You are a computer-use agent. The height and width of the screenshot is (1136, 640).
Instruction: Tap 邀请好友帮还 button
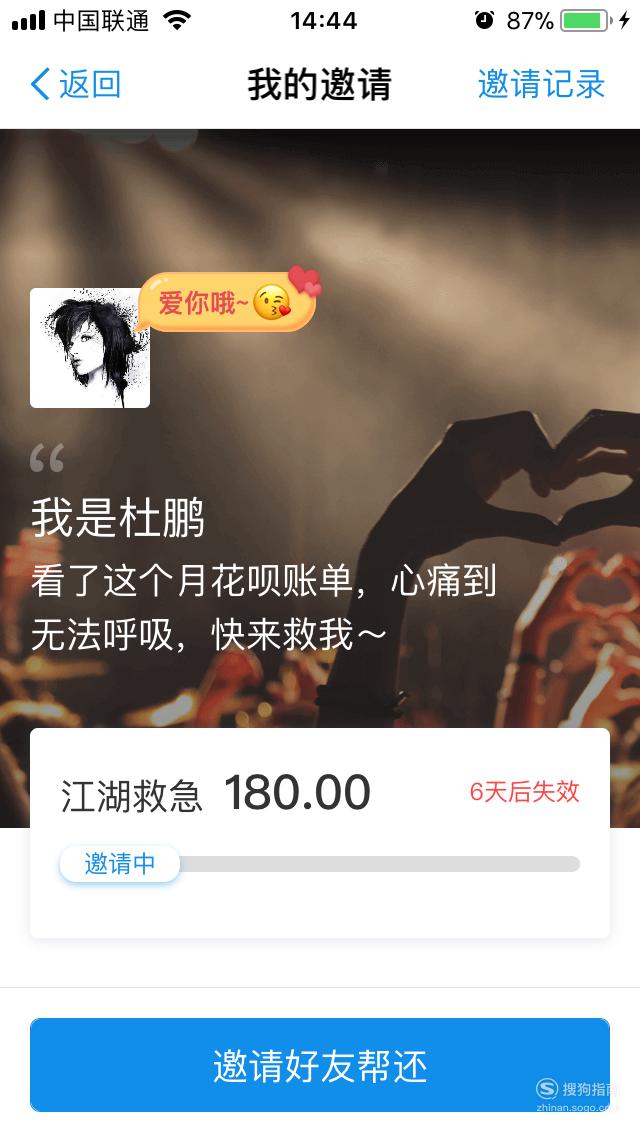[x=320, y=1064]
